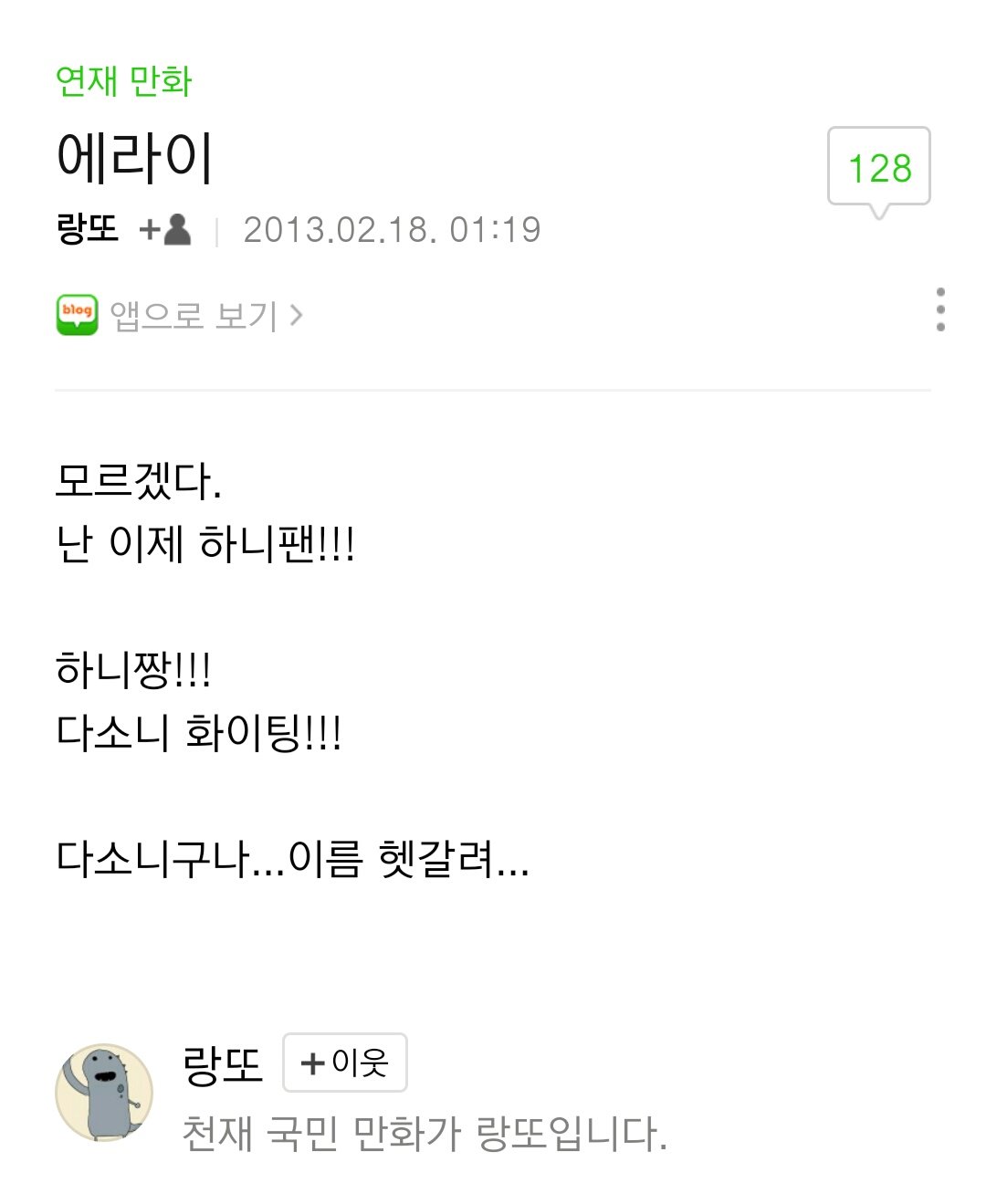
Task: Open the 연재 만화 category
Action: coord(123,80)
